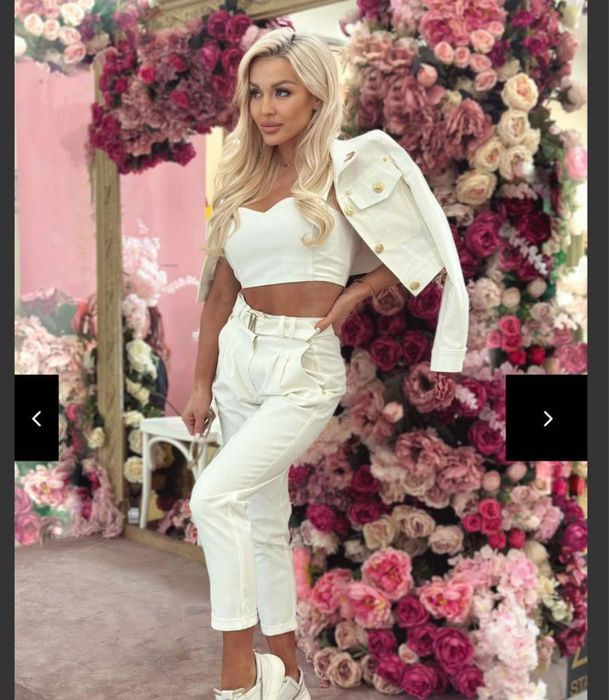
Task: Go to the previous product photo
Action: coord(36,418)
